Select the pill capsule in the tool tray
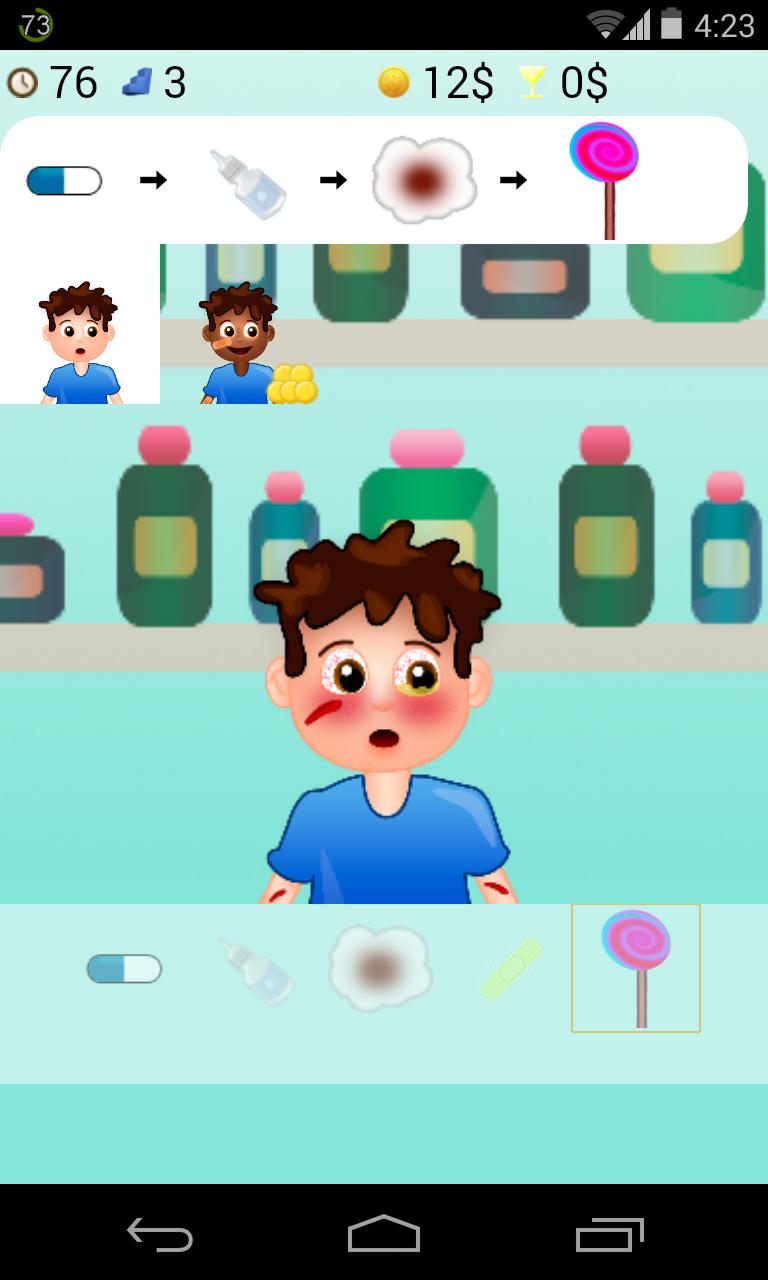 [x=124, y=968]
